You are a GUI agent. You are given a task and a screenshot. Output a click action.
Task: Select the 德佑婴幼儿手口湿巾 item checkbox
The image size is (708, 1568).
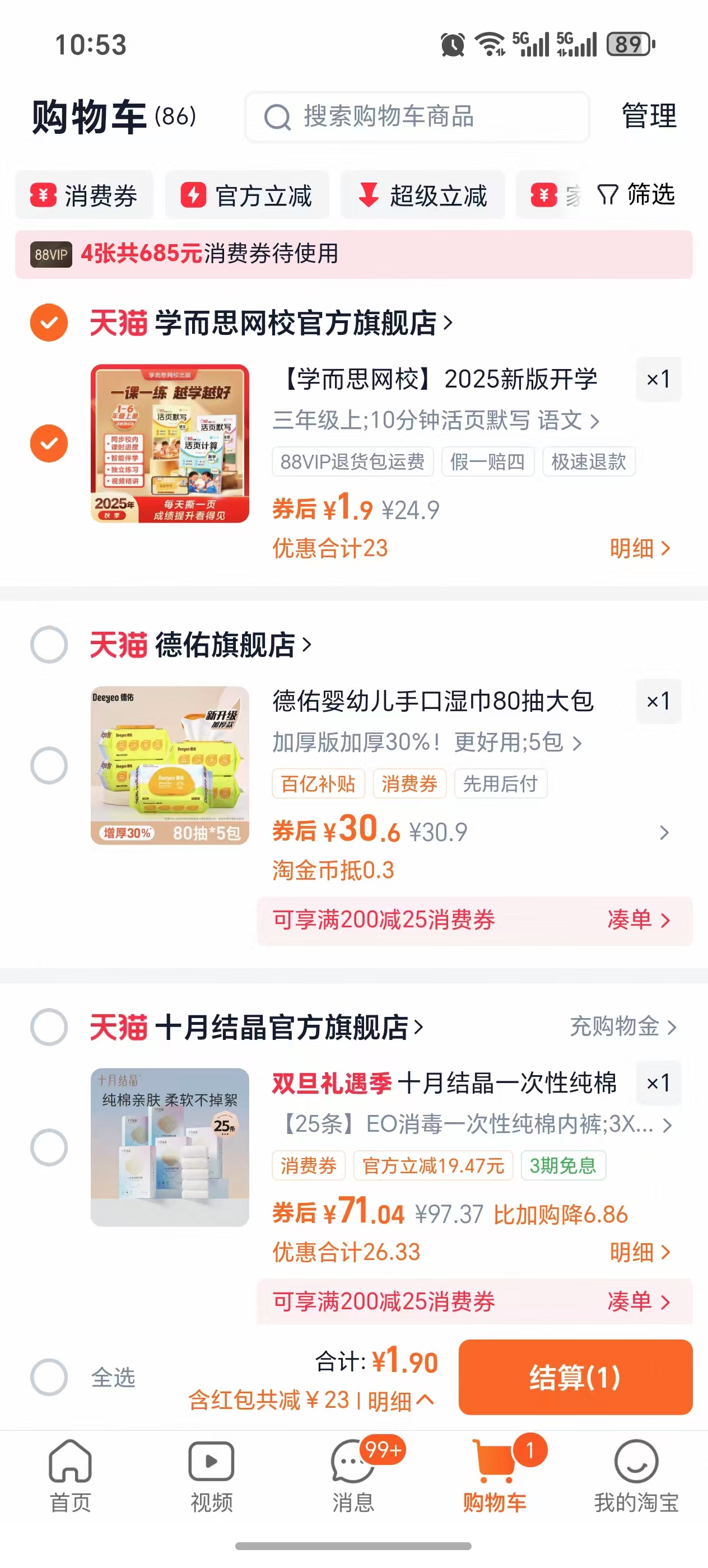point(49,765)
